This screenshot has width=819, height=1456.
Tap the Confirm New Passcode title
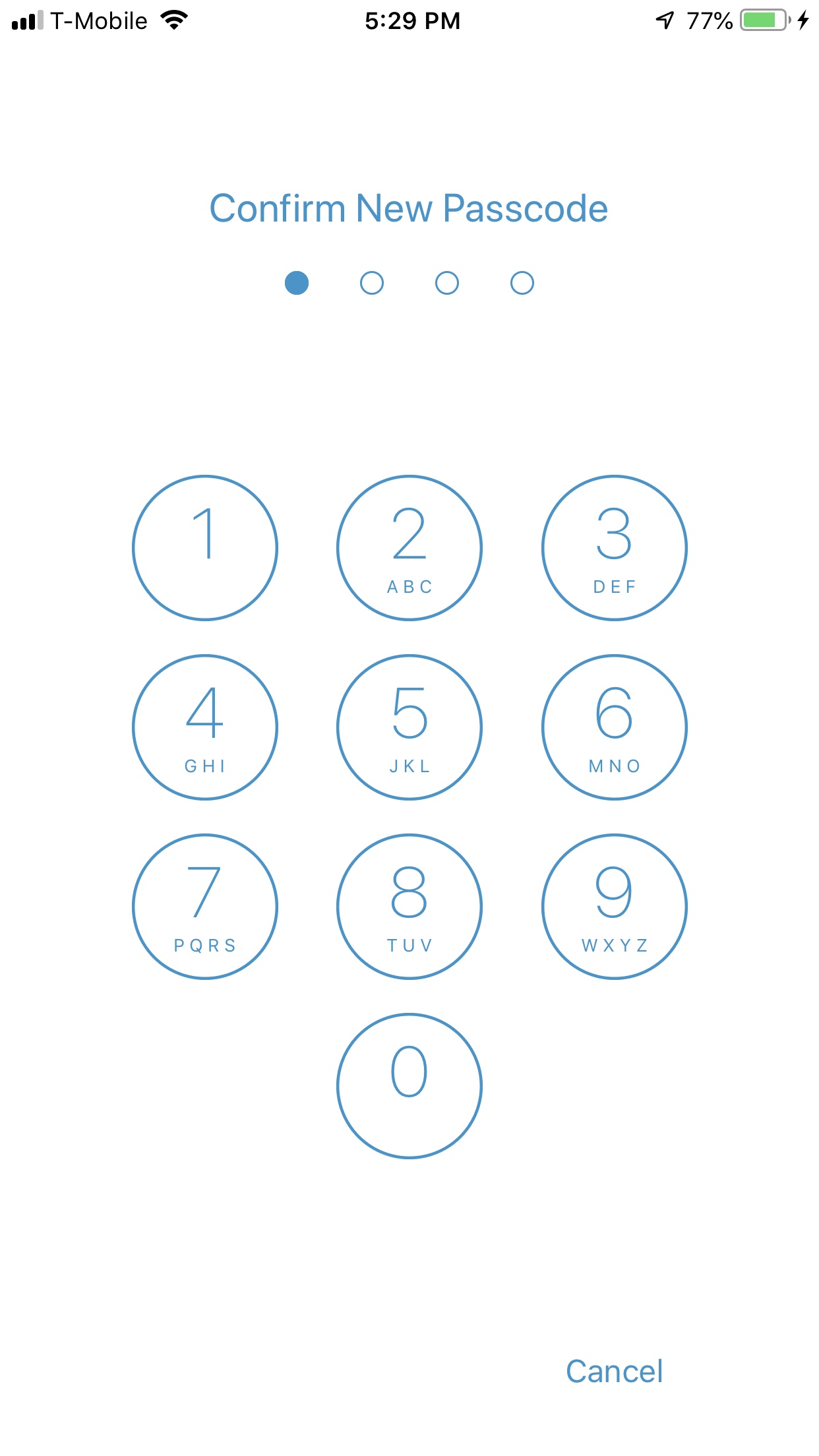click(409, 208)
